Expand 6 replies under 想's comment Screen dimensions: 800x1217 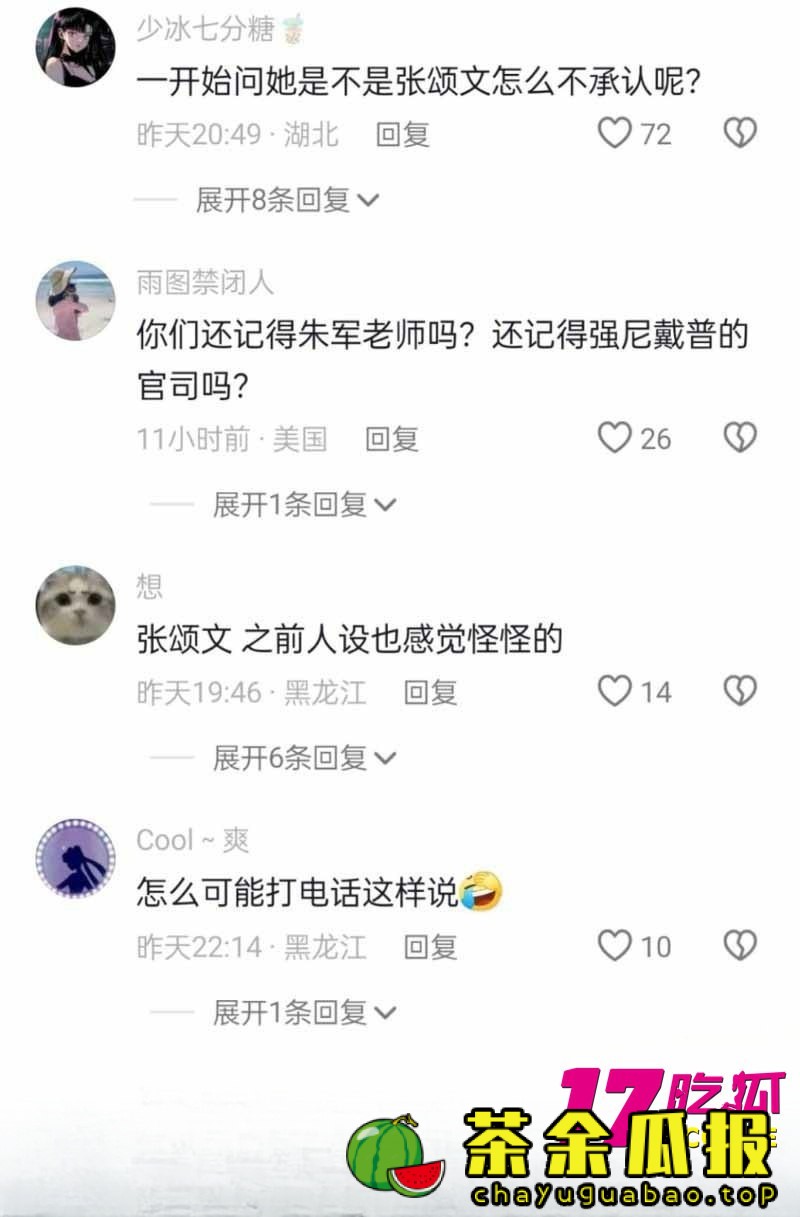(304, 759)
